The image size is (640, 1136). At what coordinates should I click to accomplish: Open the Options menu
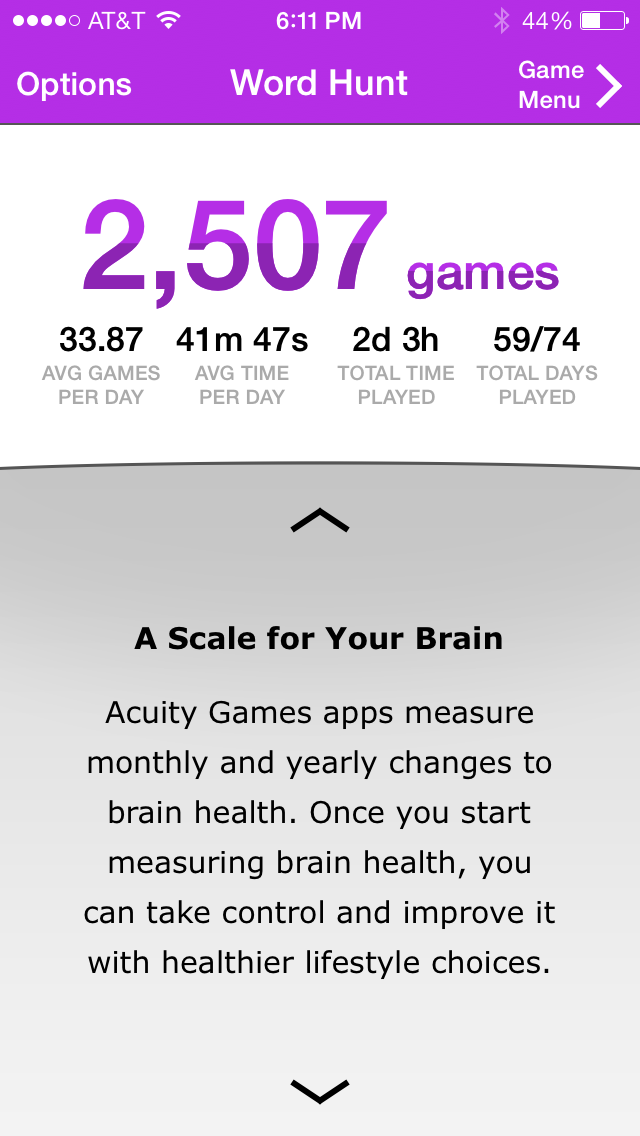point(74,85)
